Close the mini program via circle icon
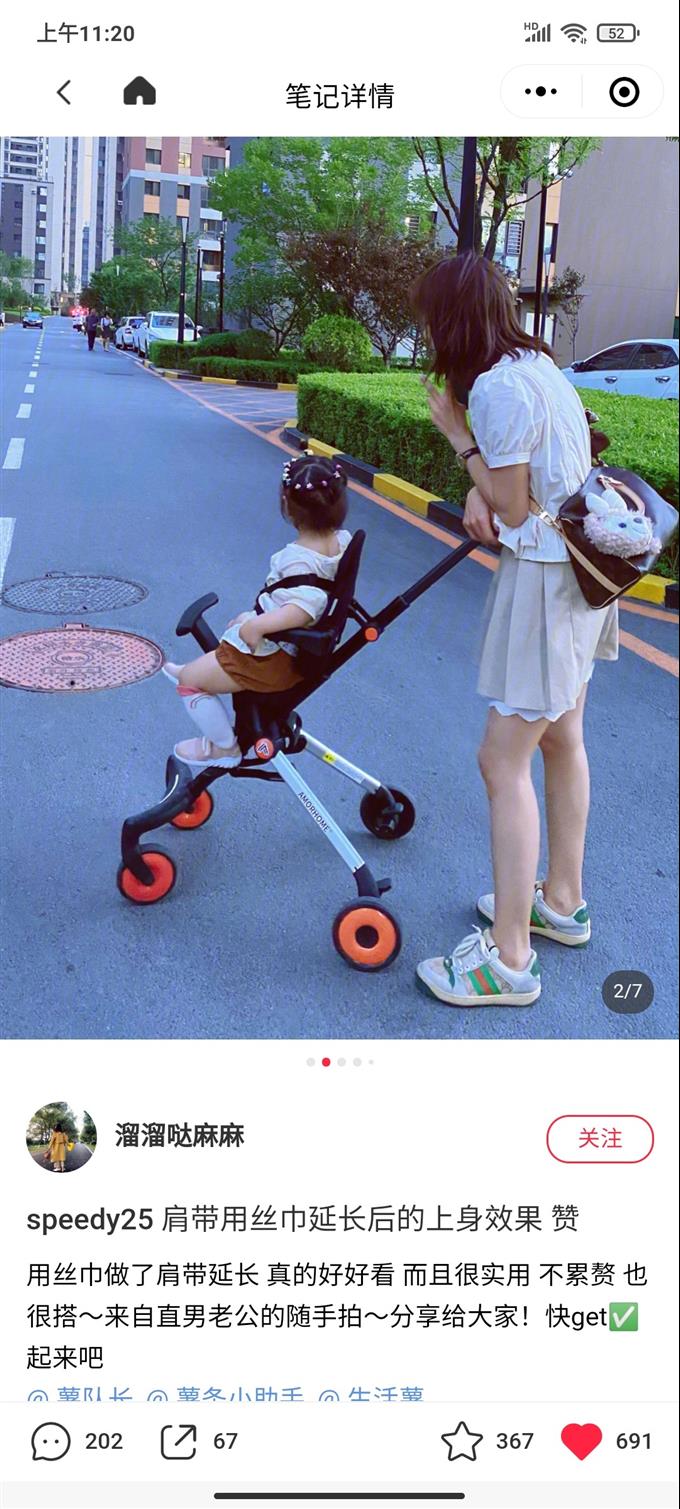 [x=624, y=92]
